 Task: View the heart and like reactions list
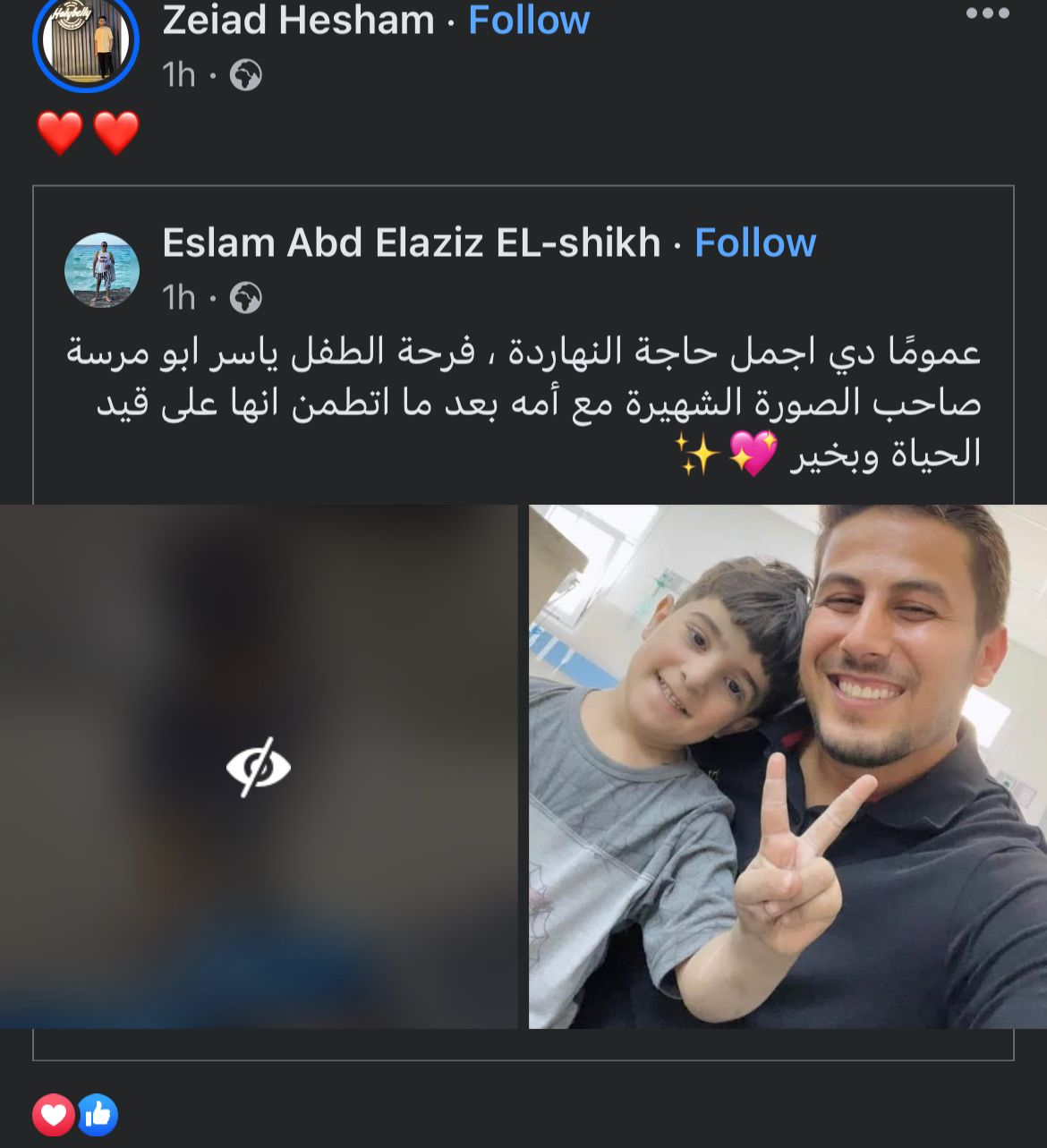[x=75, y=1115]
